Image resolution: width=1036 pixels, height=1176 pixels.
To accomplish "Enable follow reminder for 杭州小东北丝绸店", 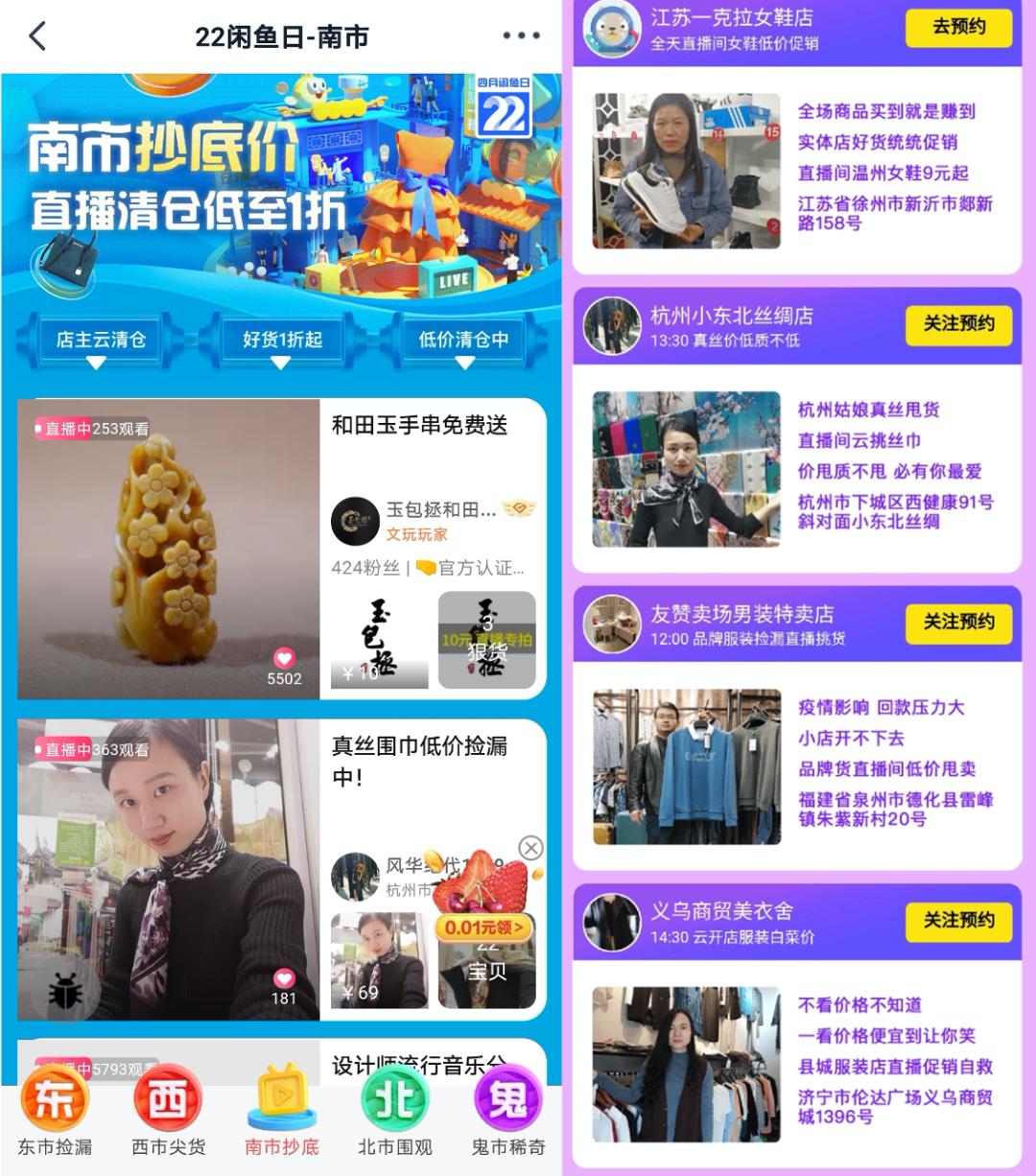I will (958, 326).
